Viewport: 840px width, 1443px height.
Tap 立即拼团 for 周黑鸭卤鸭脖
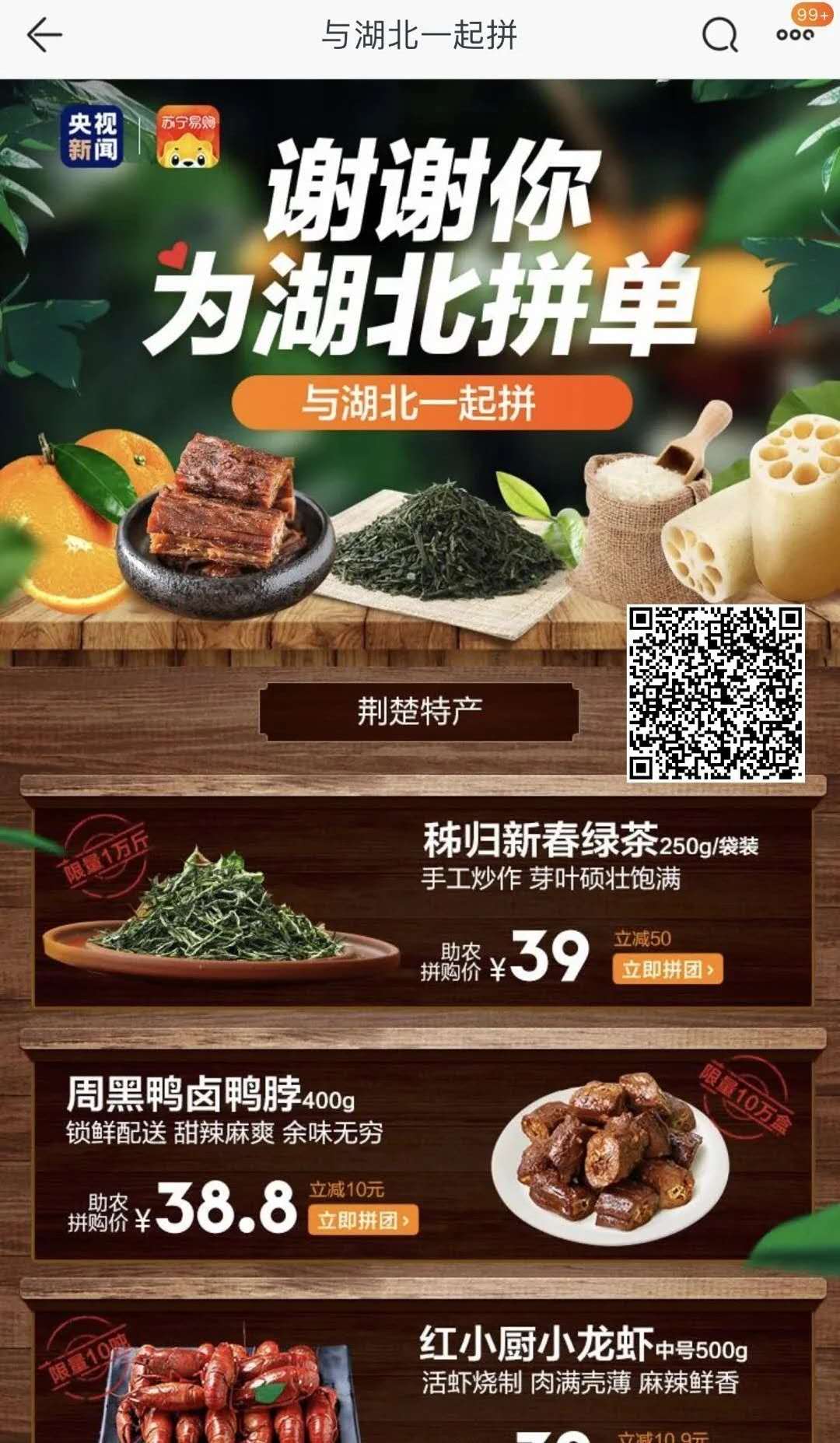363,1220
